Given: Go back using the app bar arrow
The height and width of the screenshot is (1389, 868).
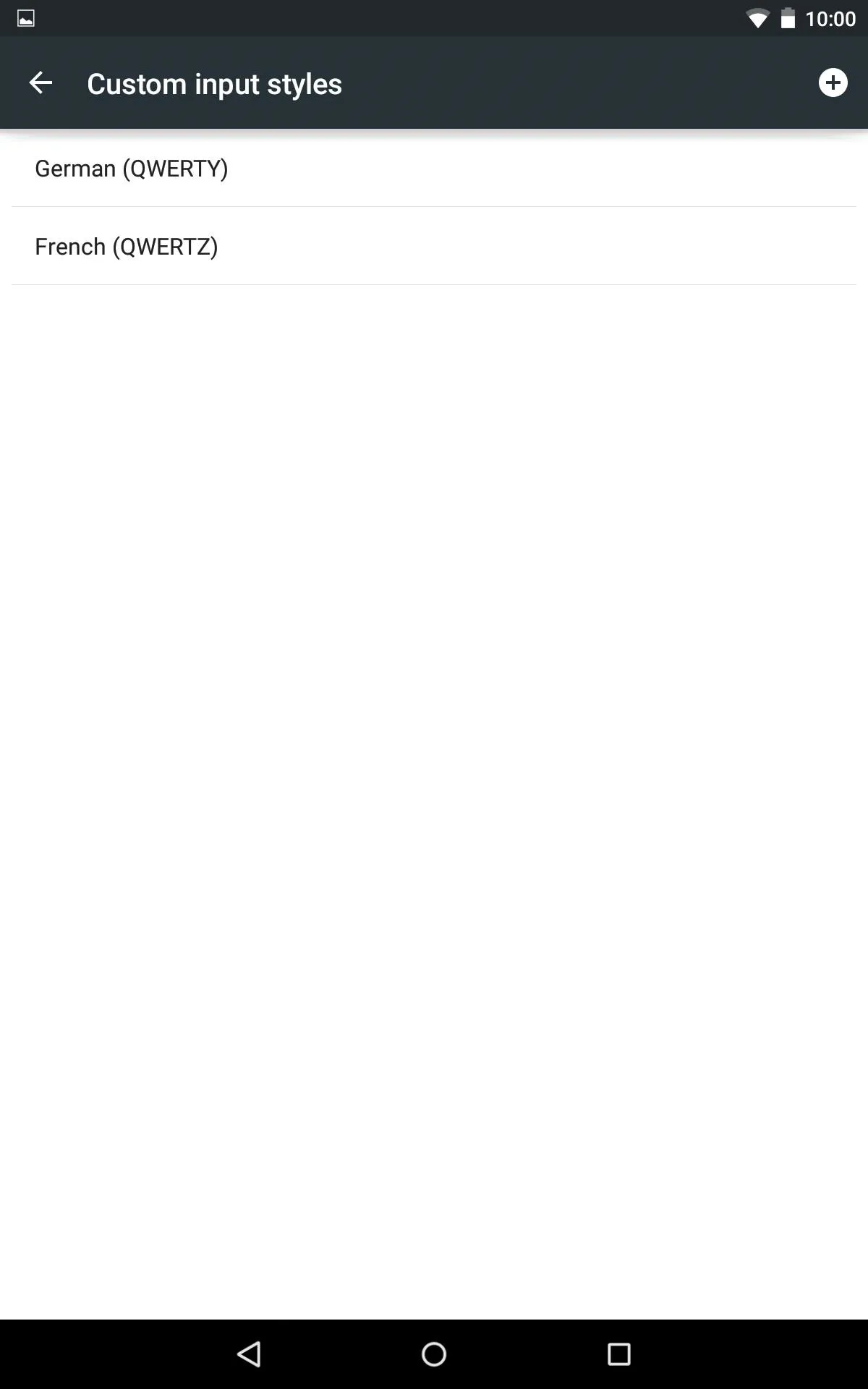Looking at the screenshot, I should (x=41, y=83).
